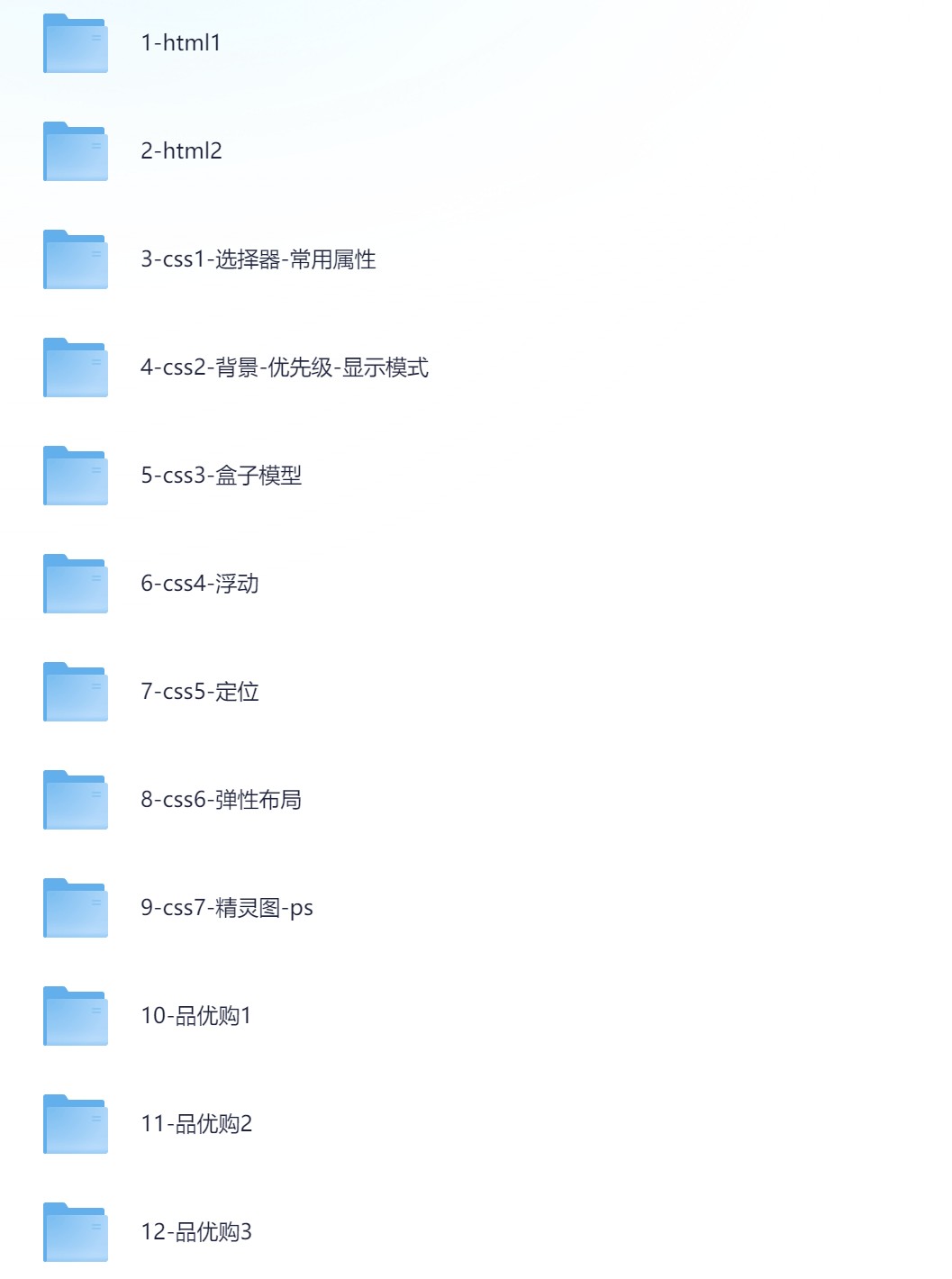Open the 6-css4-浮动 folder

coord(199,584)
